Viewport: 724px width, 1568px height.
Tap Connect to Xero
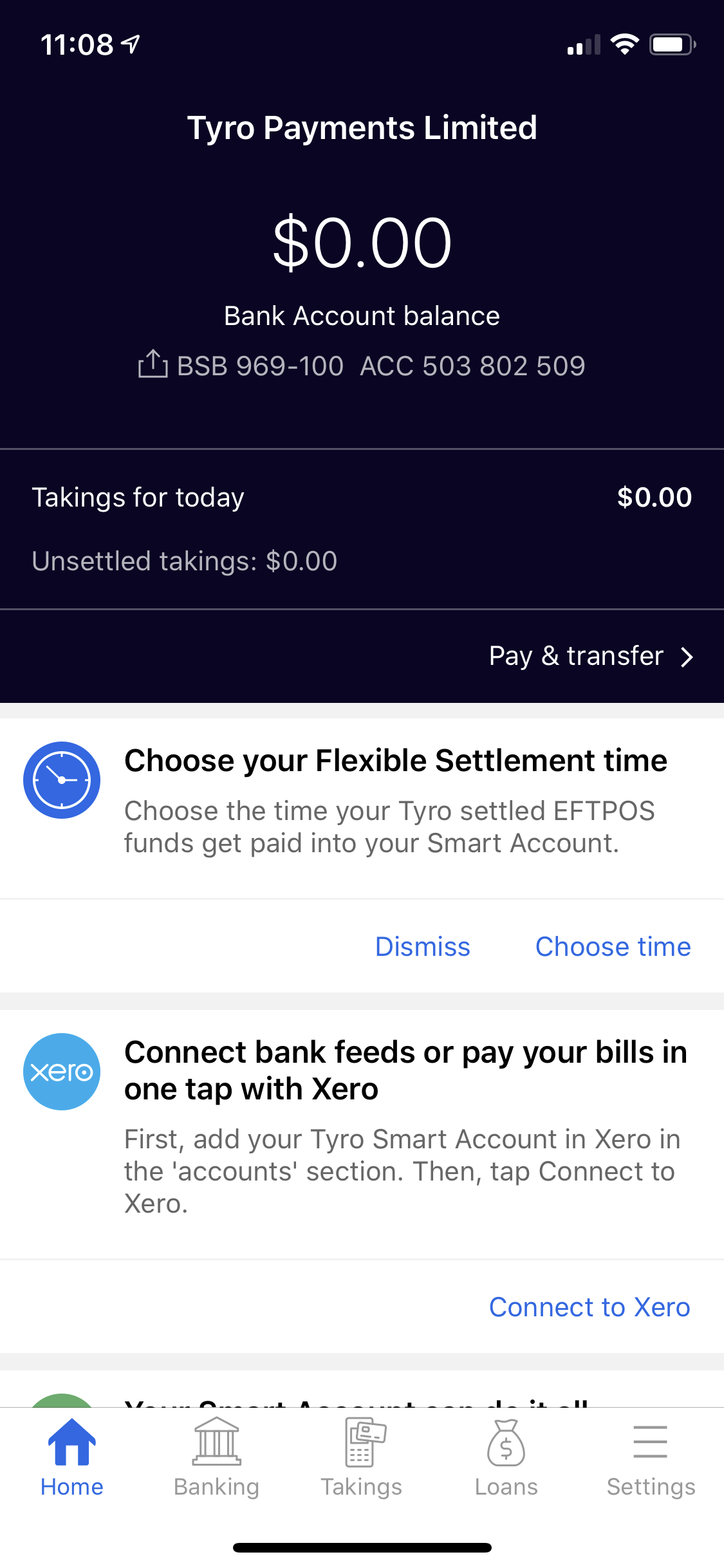click(x=589, y=1307)
